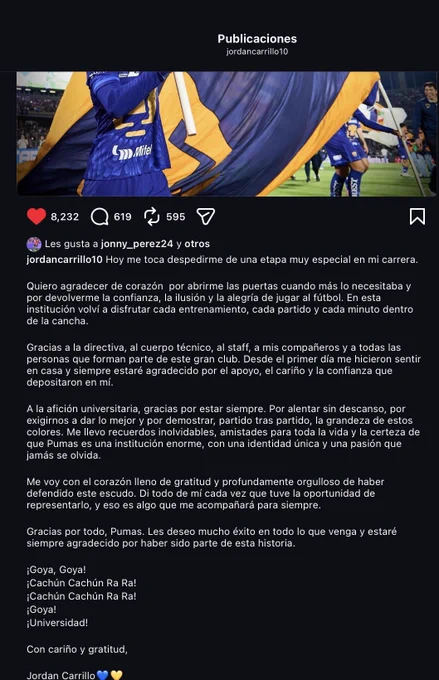439x680 pixels.
Task: Unlike the post via the red heart
Action: click(x=36, y=216)
